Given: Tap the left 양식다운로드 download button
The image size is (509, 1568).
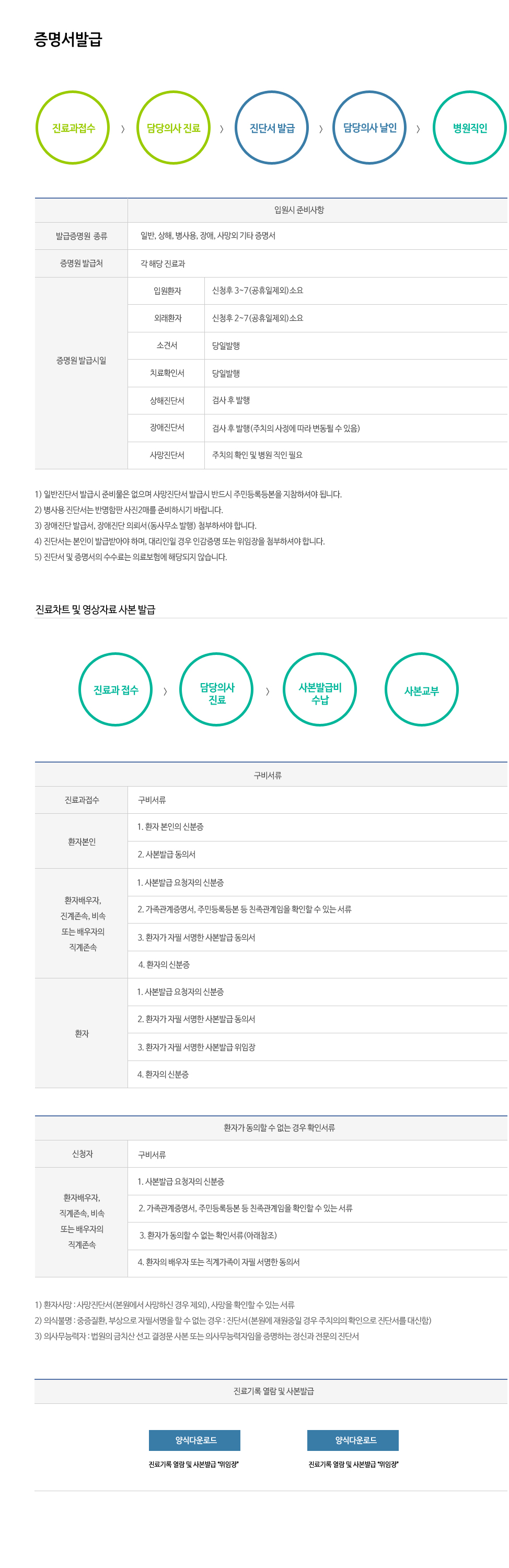Looking at the screenshot, I should 194,1439.
